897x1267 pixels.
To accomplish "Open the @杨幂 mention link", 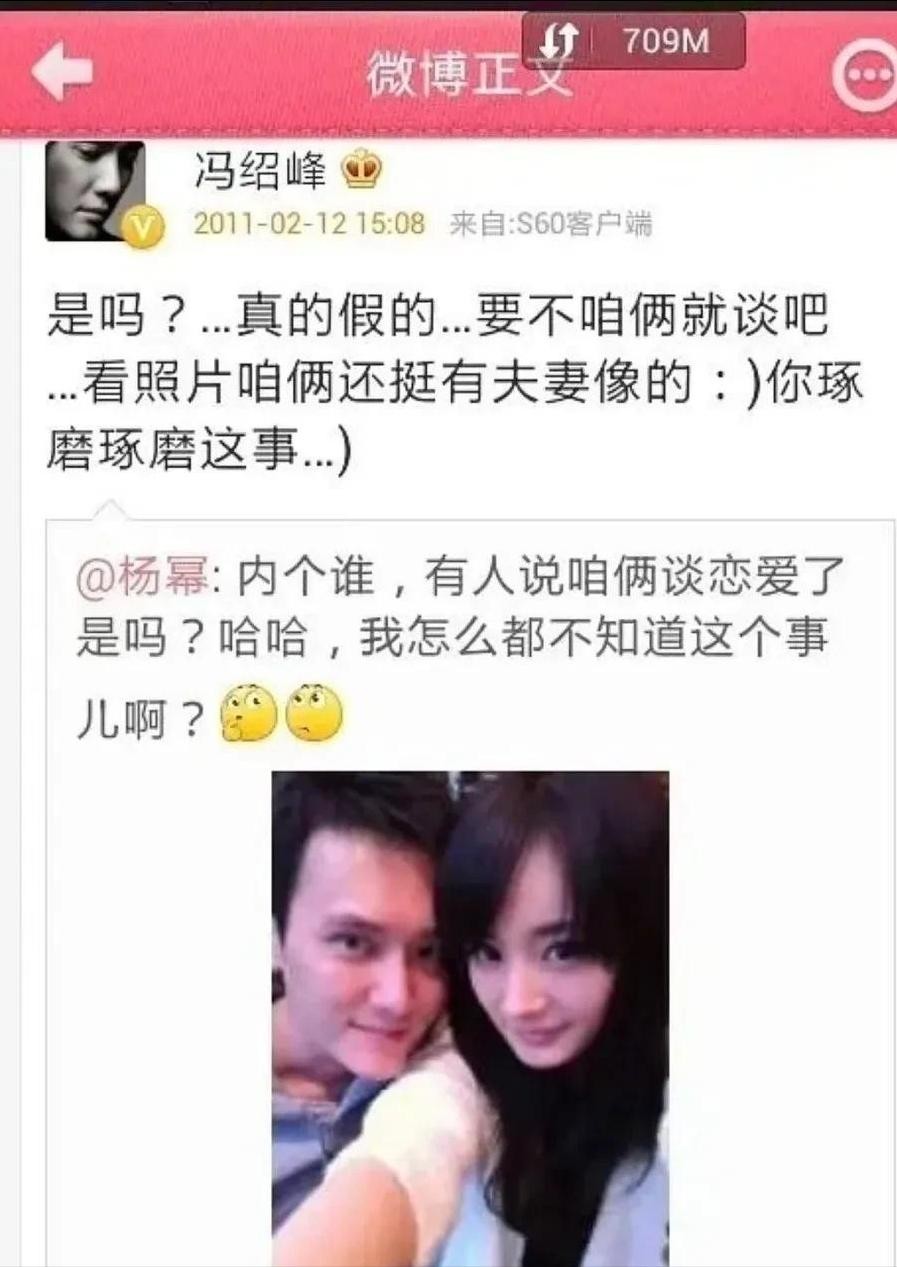I will 141,577.
